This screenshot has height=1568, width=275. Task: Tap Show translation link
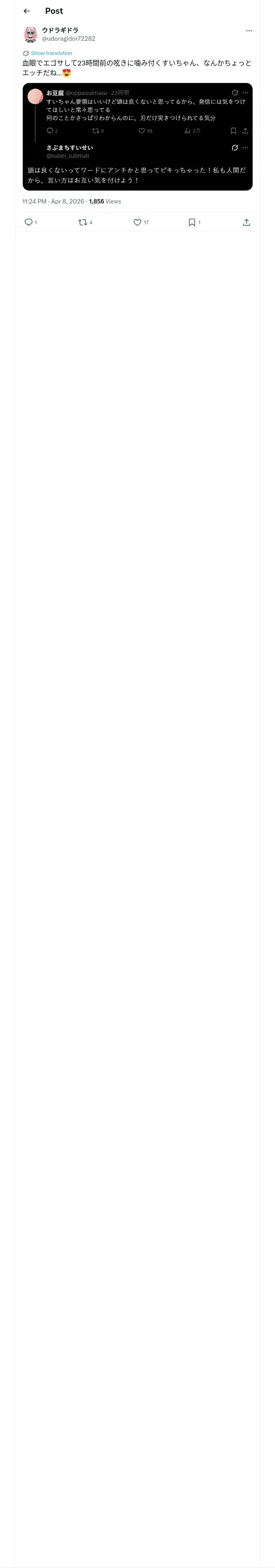pos(51,53)
